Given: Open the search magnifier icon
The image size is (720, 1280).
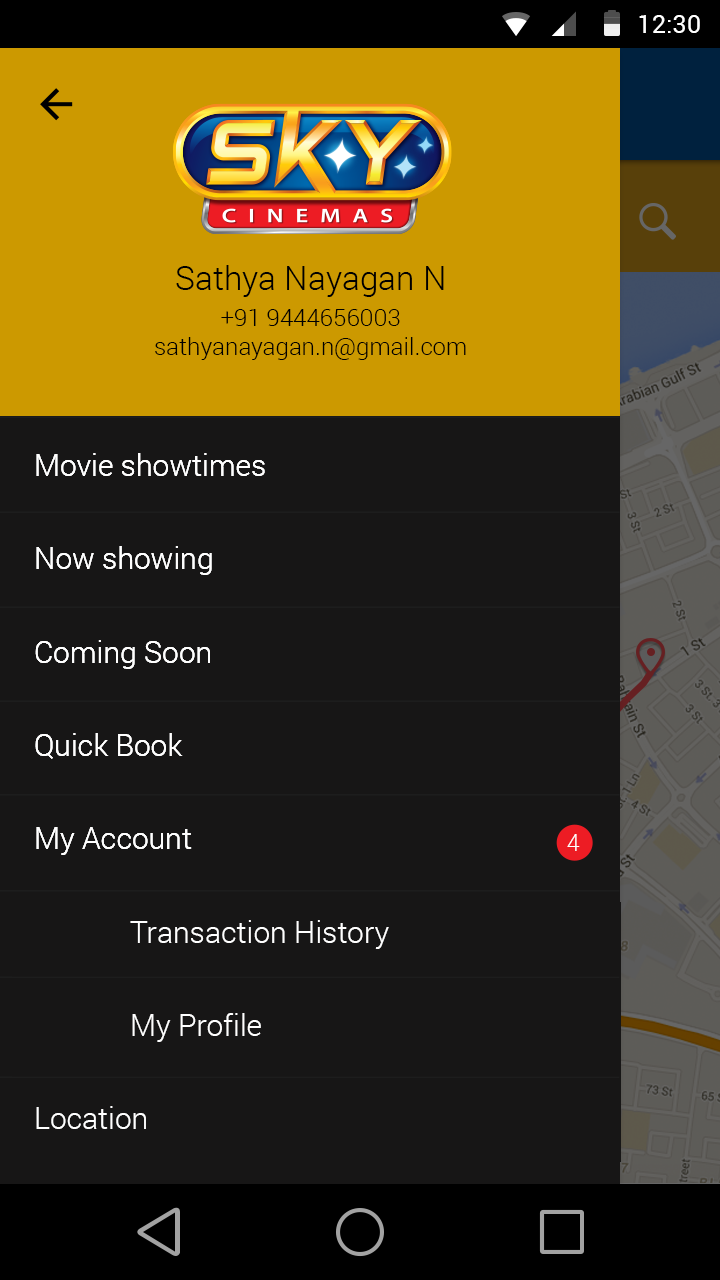Looking at the screenshot, I should tap(657, 221).
